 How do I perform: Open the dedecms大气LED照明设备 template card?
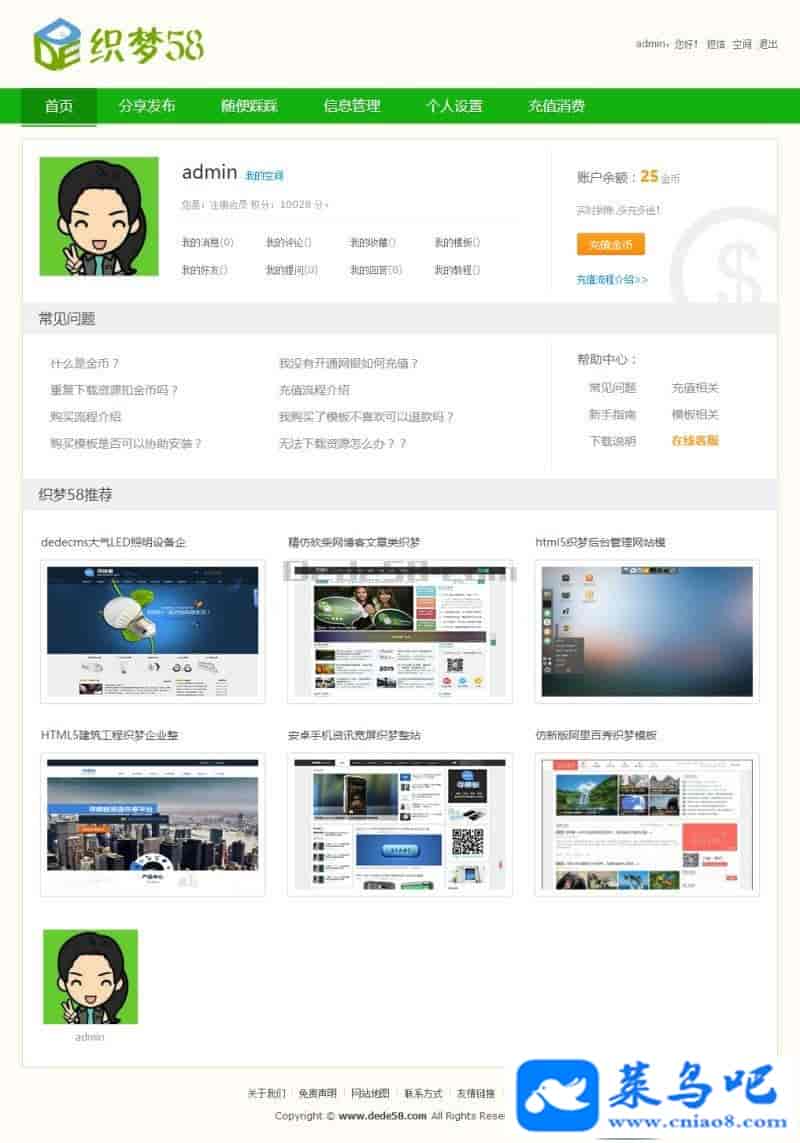(x=152, y=631)
